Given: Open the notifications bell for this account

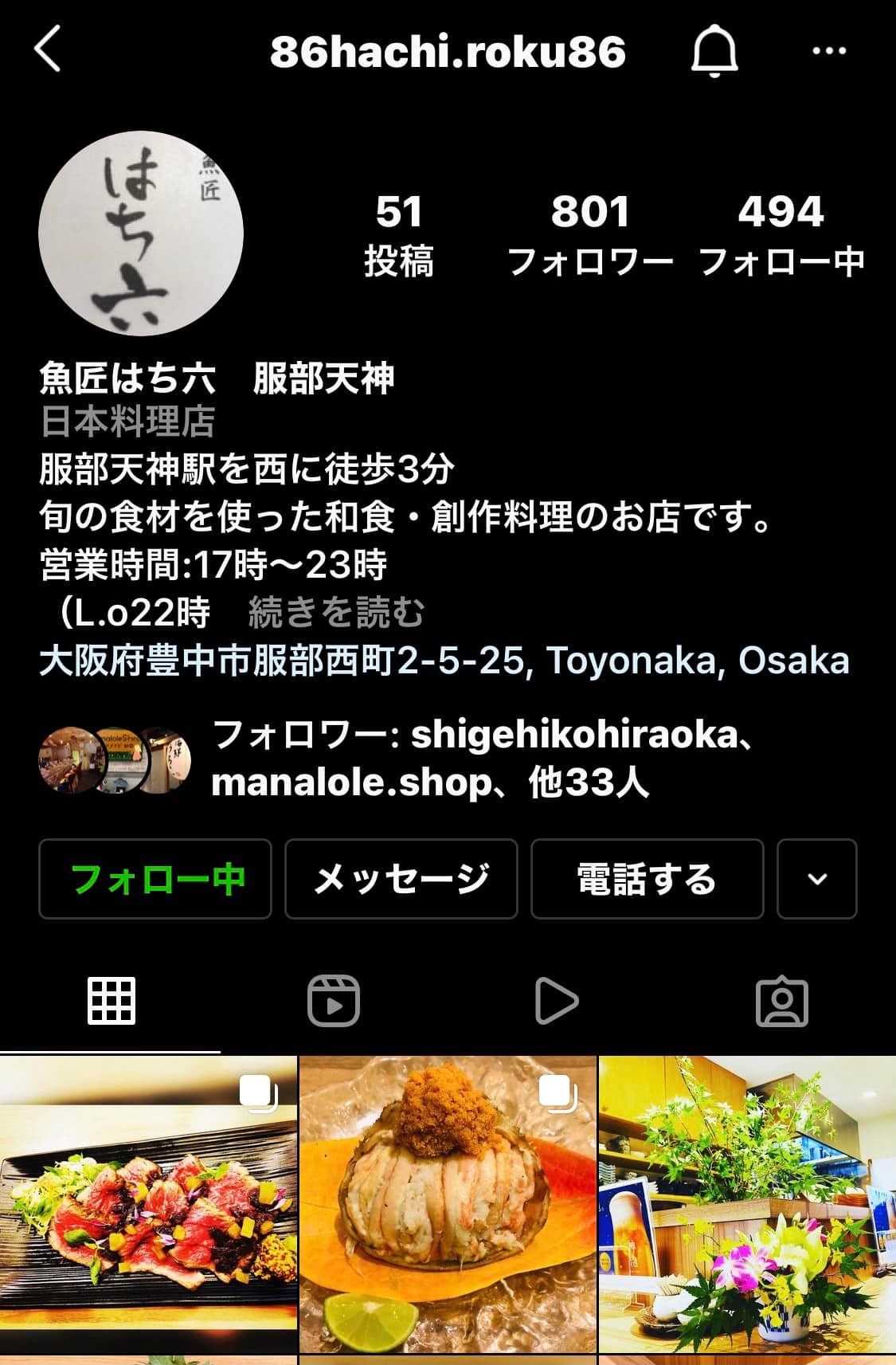Looking at the screenshot, I should coord(714,51).
